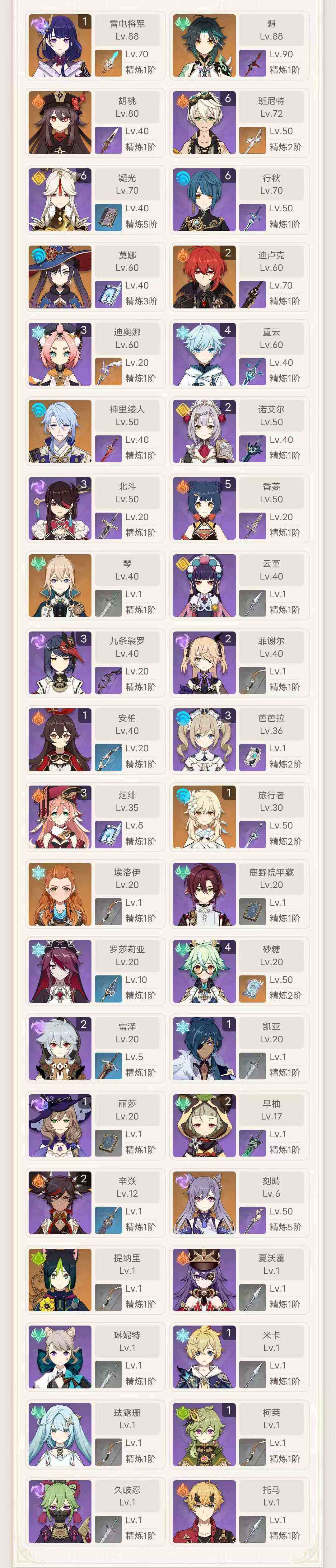The width and height of the screenshot is (336, 1568).
Task: Open 凝光 character details
Action: [x=95, y=200]
